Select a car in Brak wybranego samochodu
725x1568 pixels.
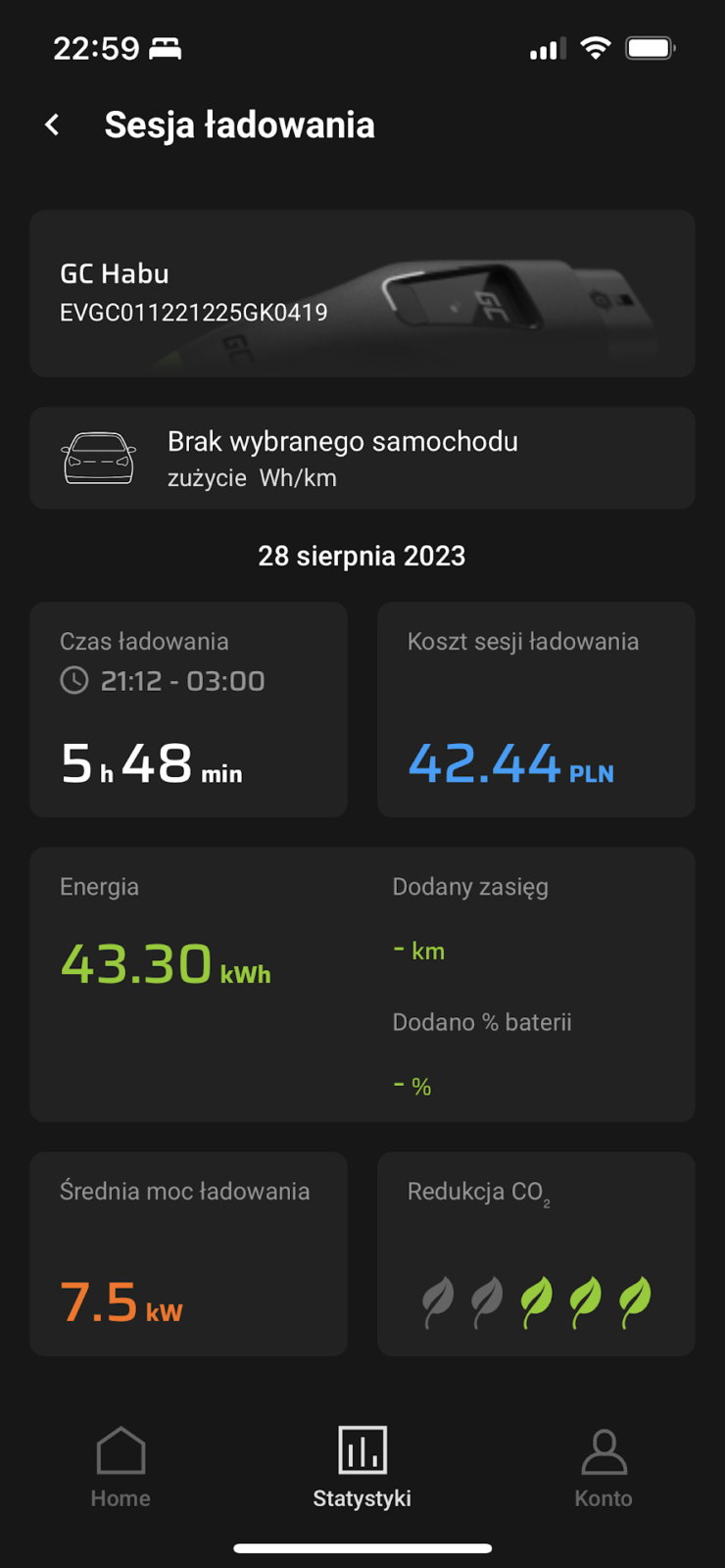pyautogui.click(x=362, y=458)
